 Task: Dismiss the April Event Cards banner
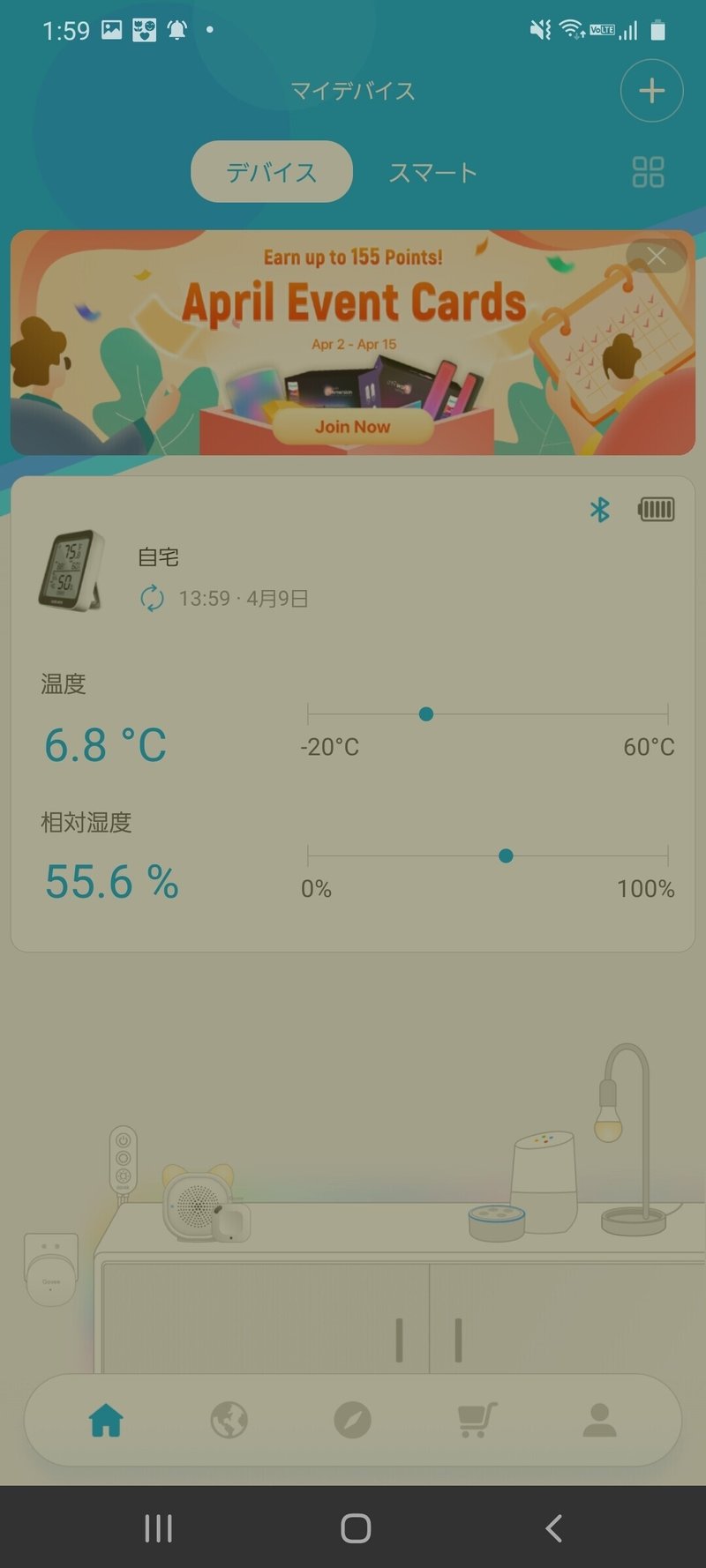656,257
